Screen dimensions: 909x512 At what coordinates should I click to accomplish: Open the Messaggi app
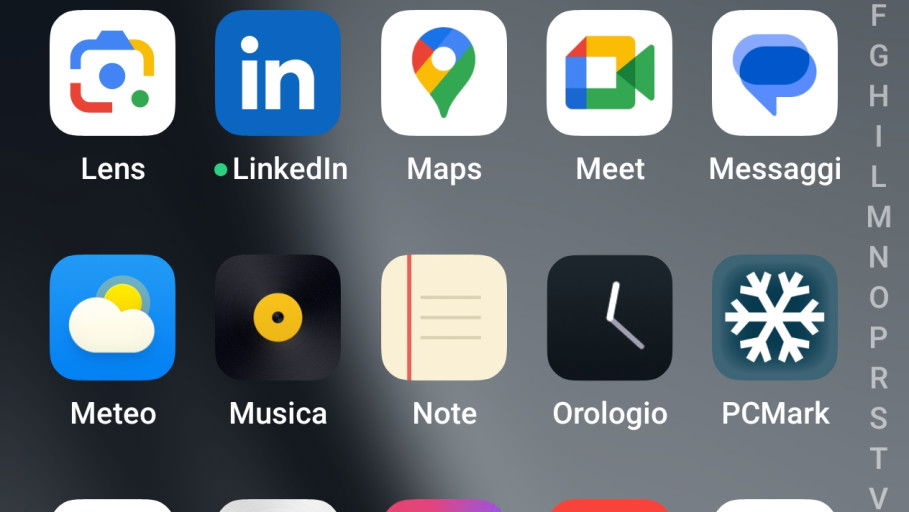tap(774, 73)
